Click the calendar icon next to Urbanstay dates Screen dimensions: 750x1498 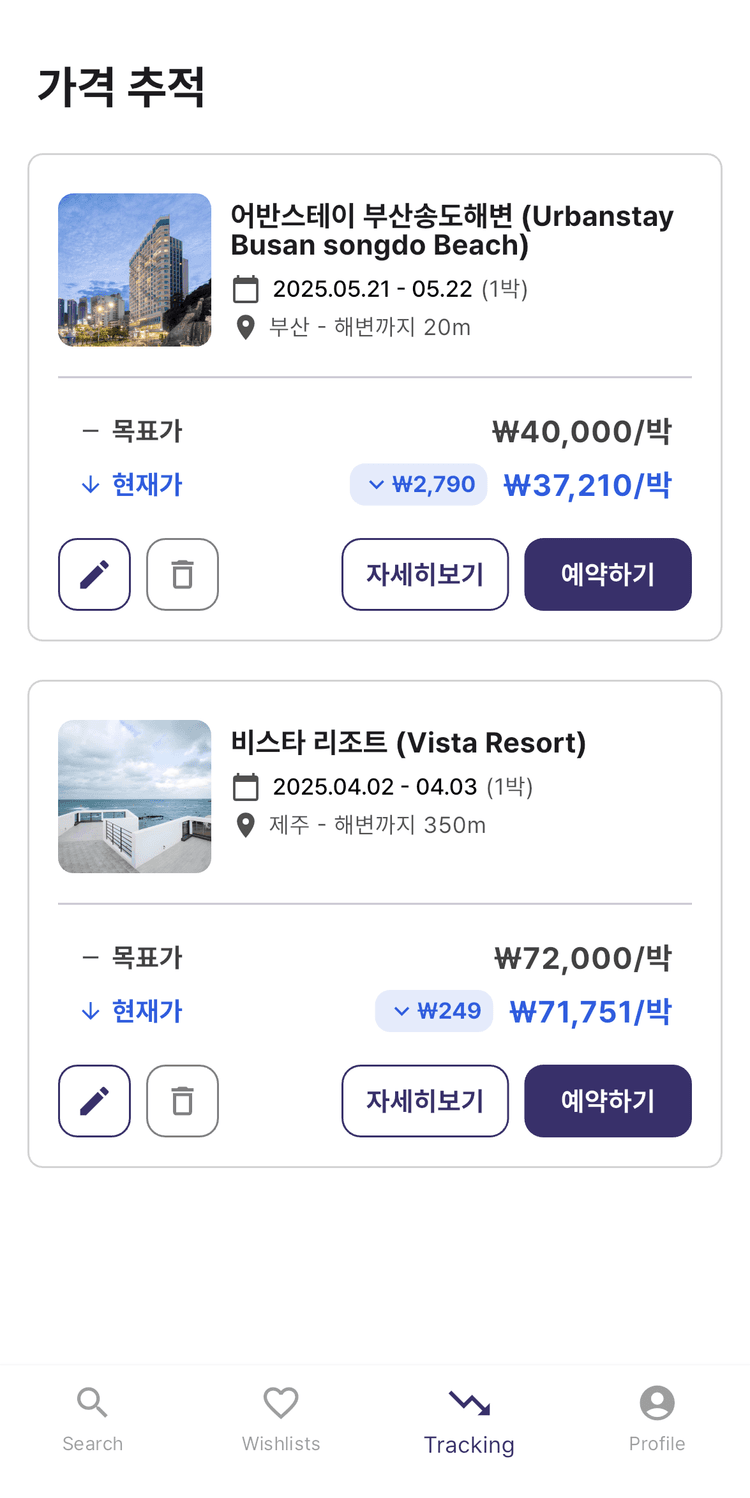click(246, 288)
